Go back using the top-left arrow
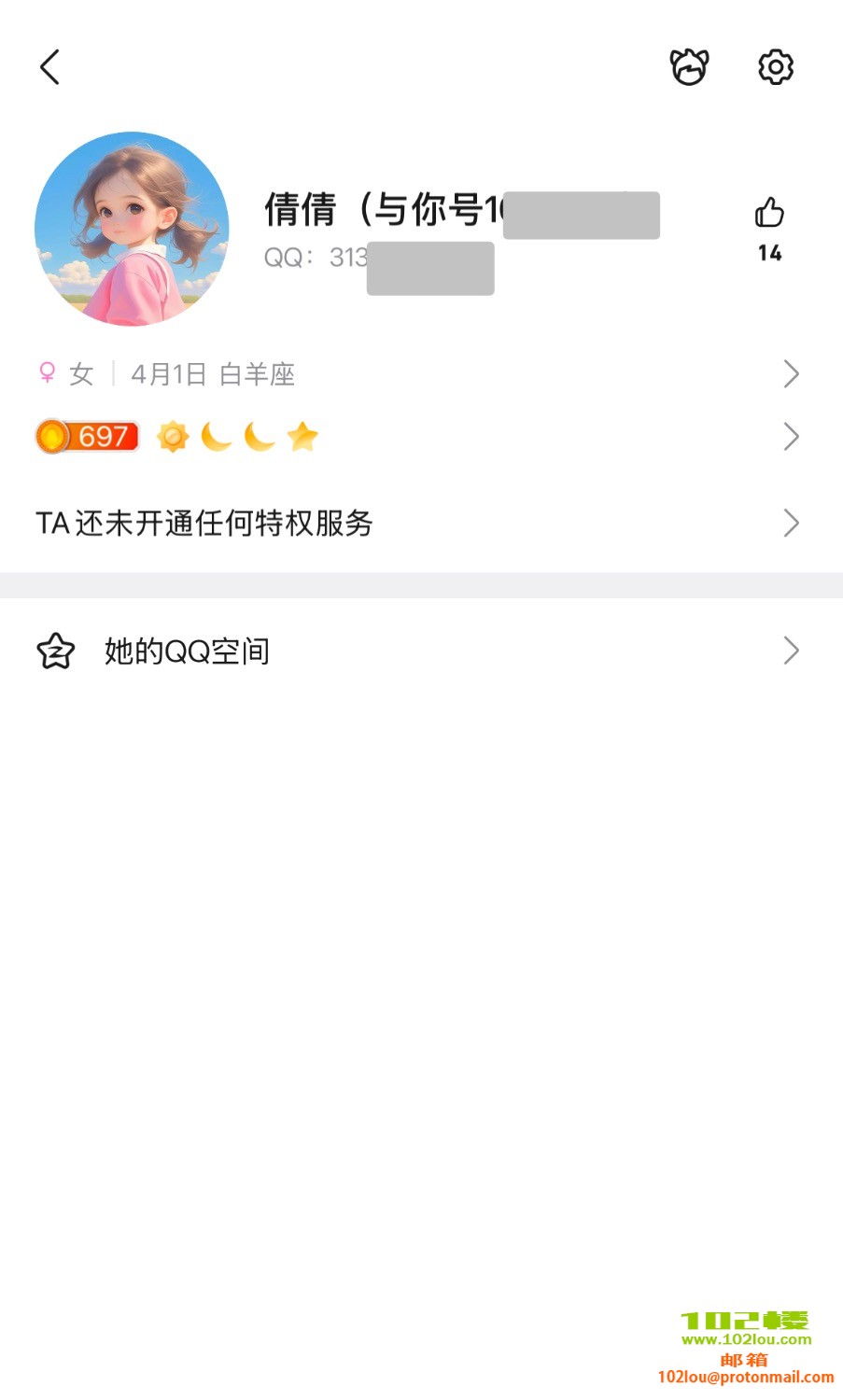The width and height of the screenshot is (843, 1400). coord(50,67)
